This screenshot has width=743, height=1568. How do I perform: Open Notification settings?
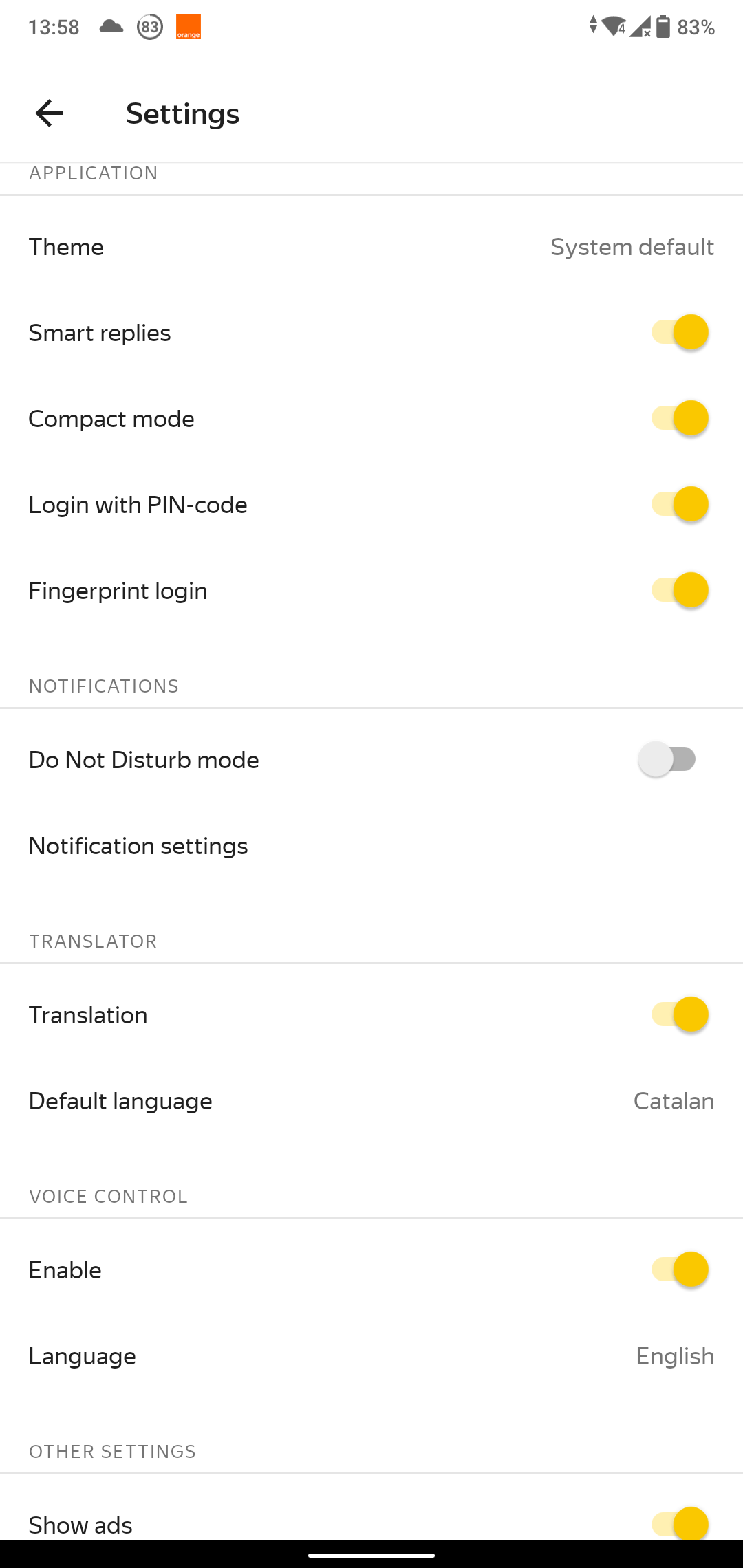tap(371, 846)
